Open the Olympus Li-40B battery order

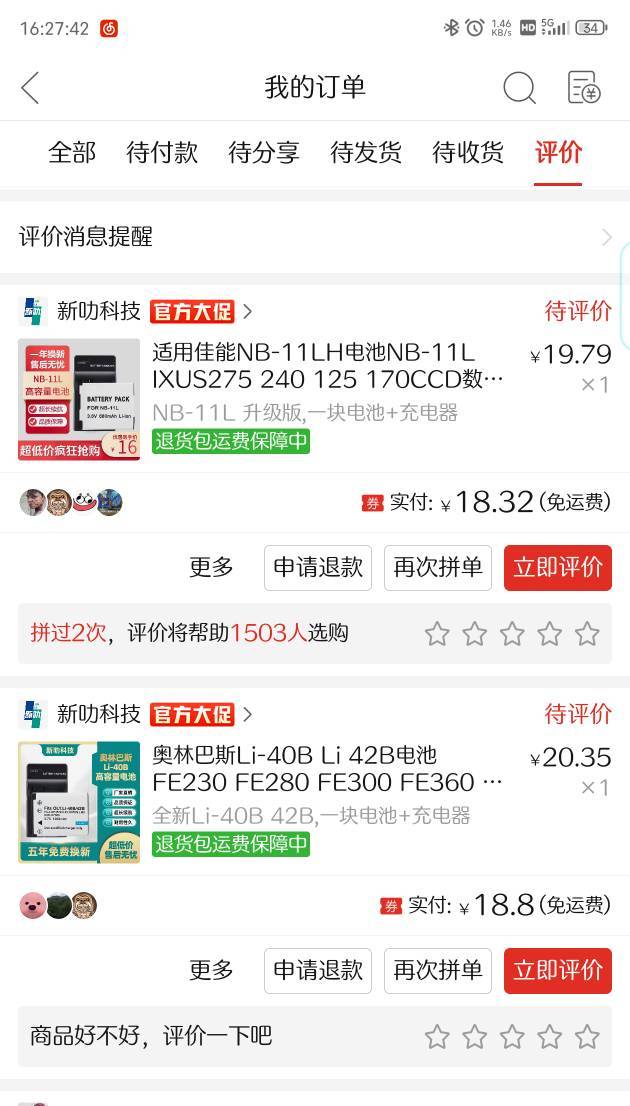[315, 803]
